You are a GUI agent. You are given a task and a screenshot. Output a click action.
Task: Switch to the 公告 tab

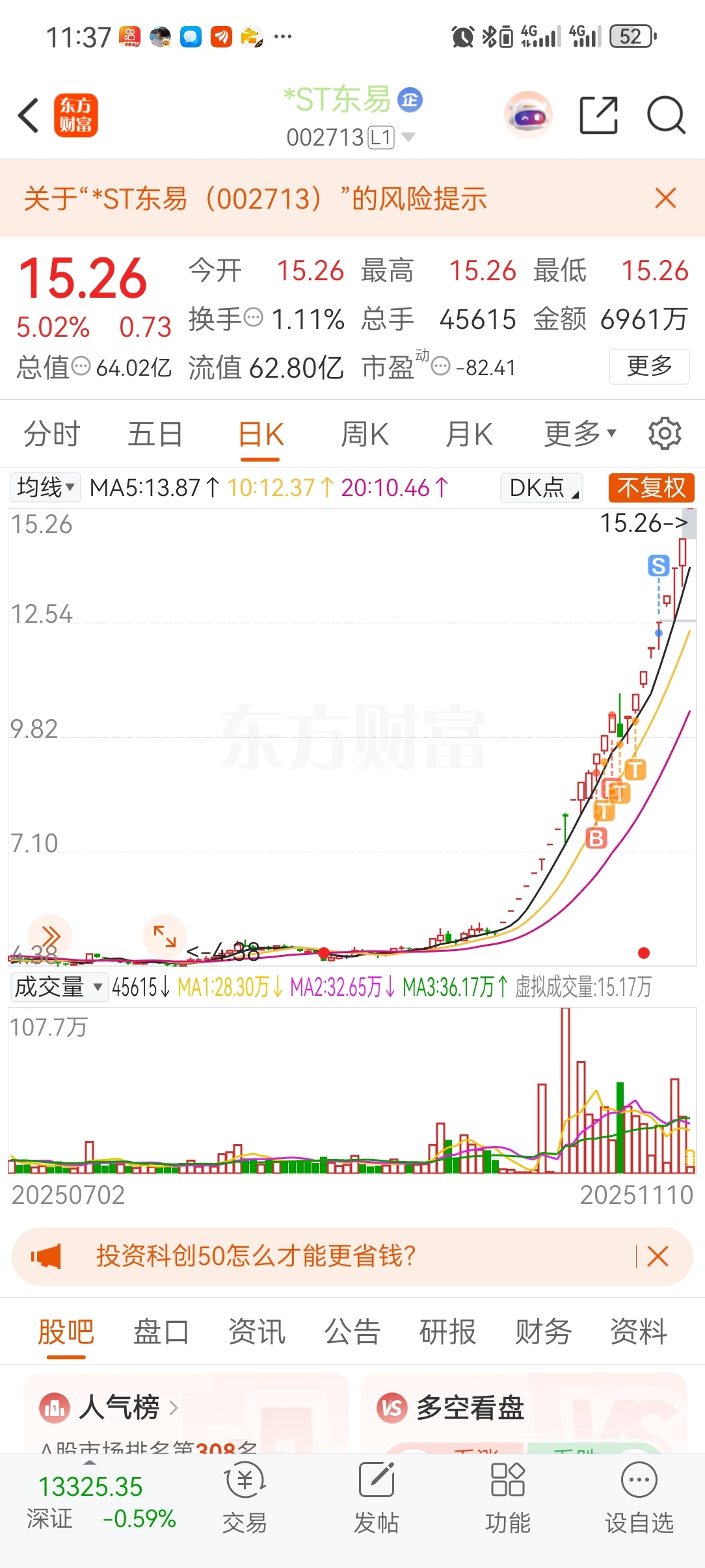pos(352,1332)
